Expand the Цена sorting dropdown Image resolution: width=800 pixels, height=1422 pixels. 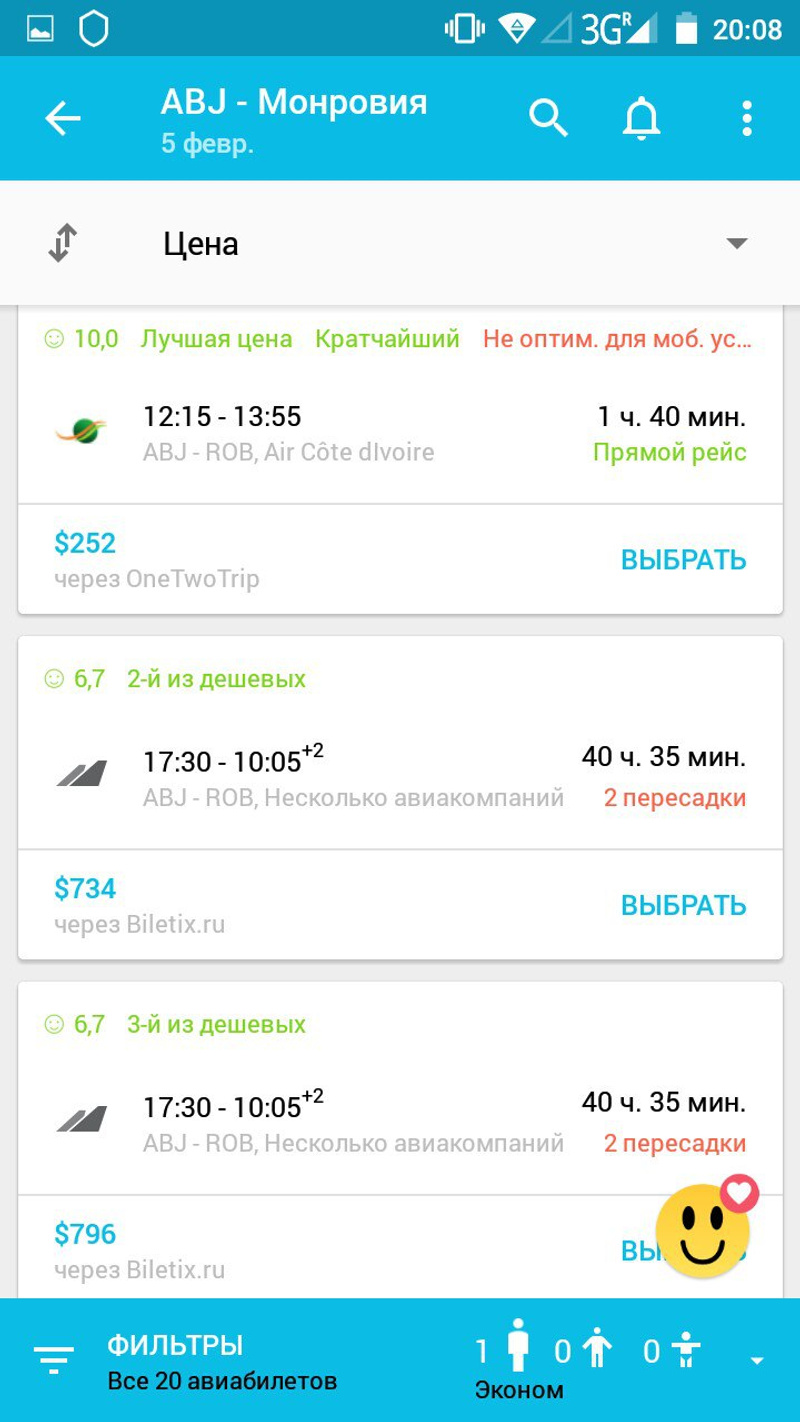tap(400, 244)
